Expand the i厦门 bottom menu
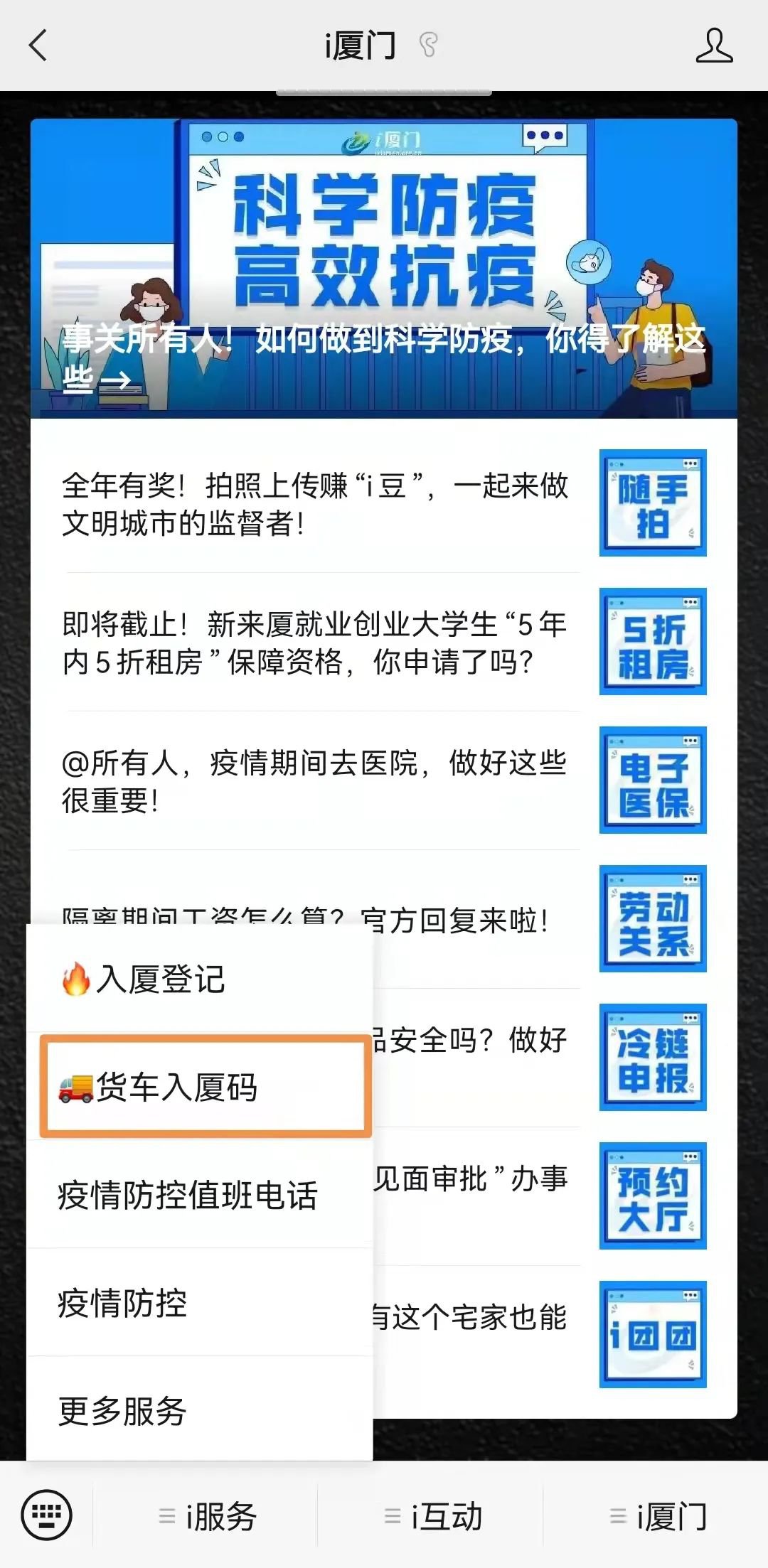The height and width of the screenshot is (1568, 768). pyautogui.click(x=658, y=1517)
